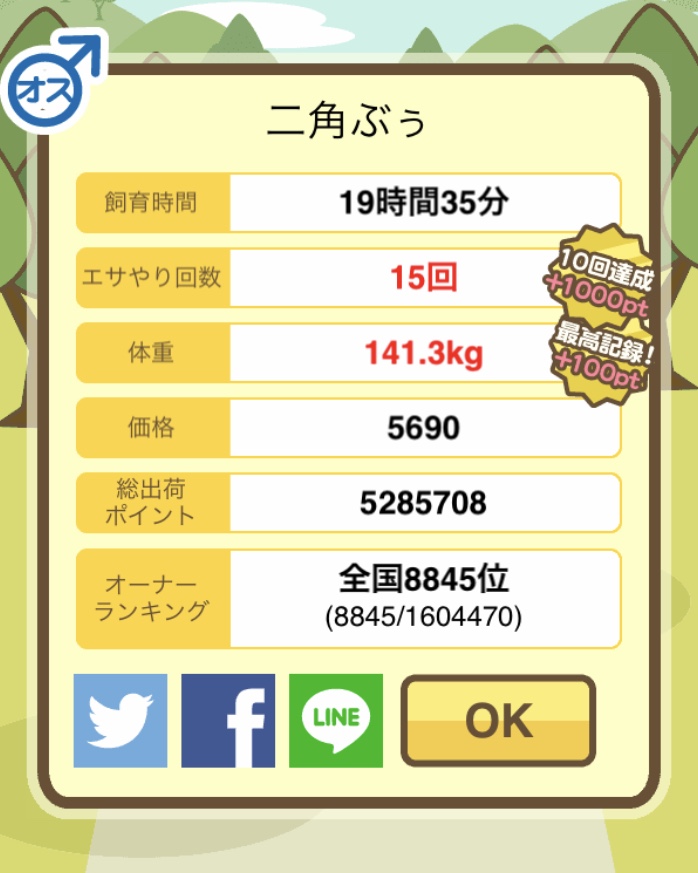Share the result on Facebook

click(x=228, y=720)
